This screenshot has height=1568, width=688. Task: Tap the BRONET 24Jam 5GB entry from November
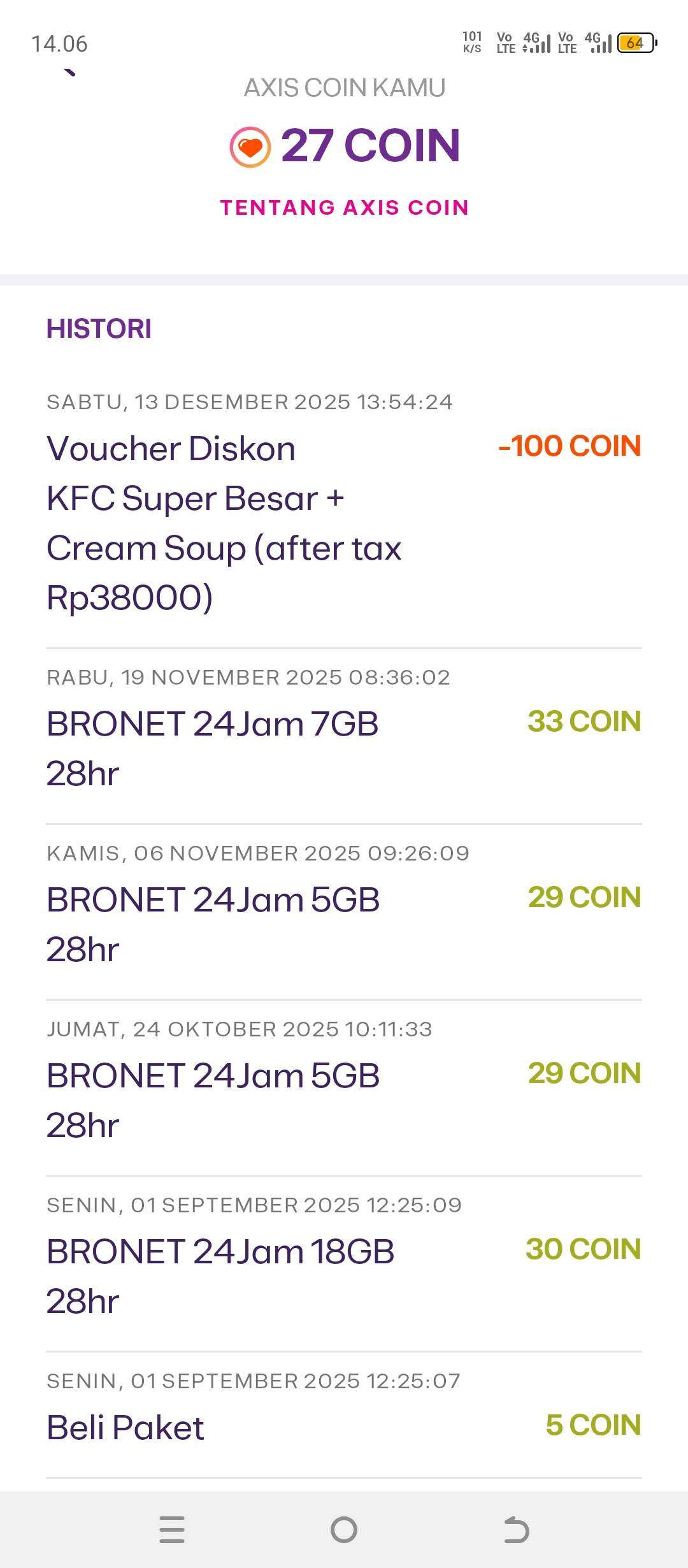pos(213,923)
